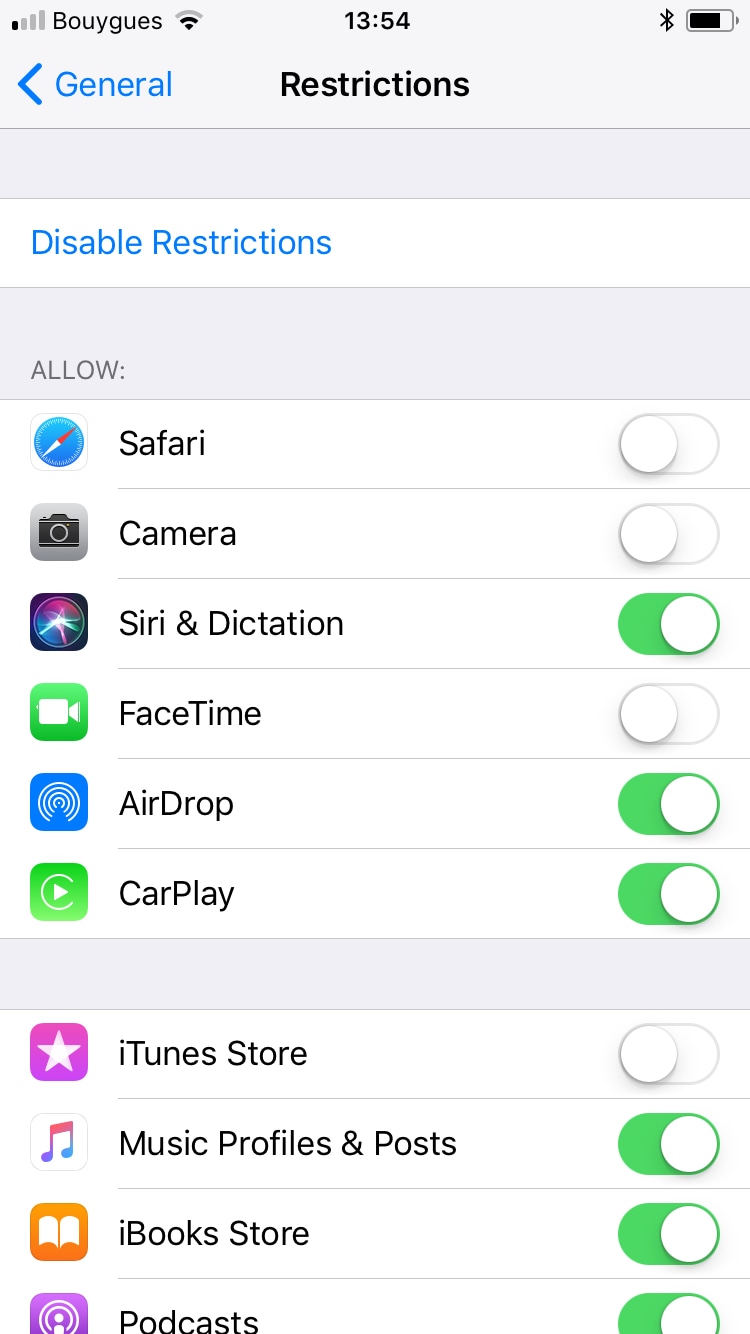Viewport: 750px width, 1334px height.
Task: Tap the Bluetooth icon in status bar
Action: [x=667, y=18]
